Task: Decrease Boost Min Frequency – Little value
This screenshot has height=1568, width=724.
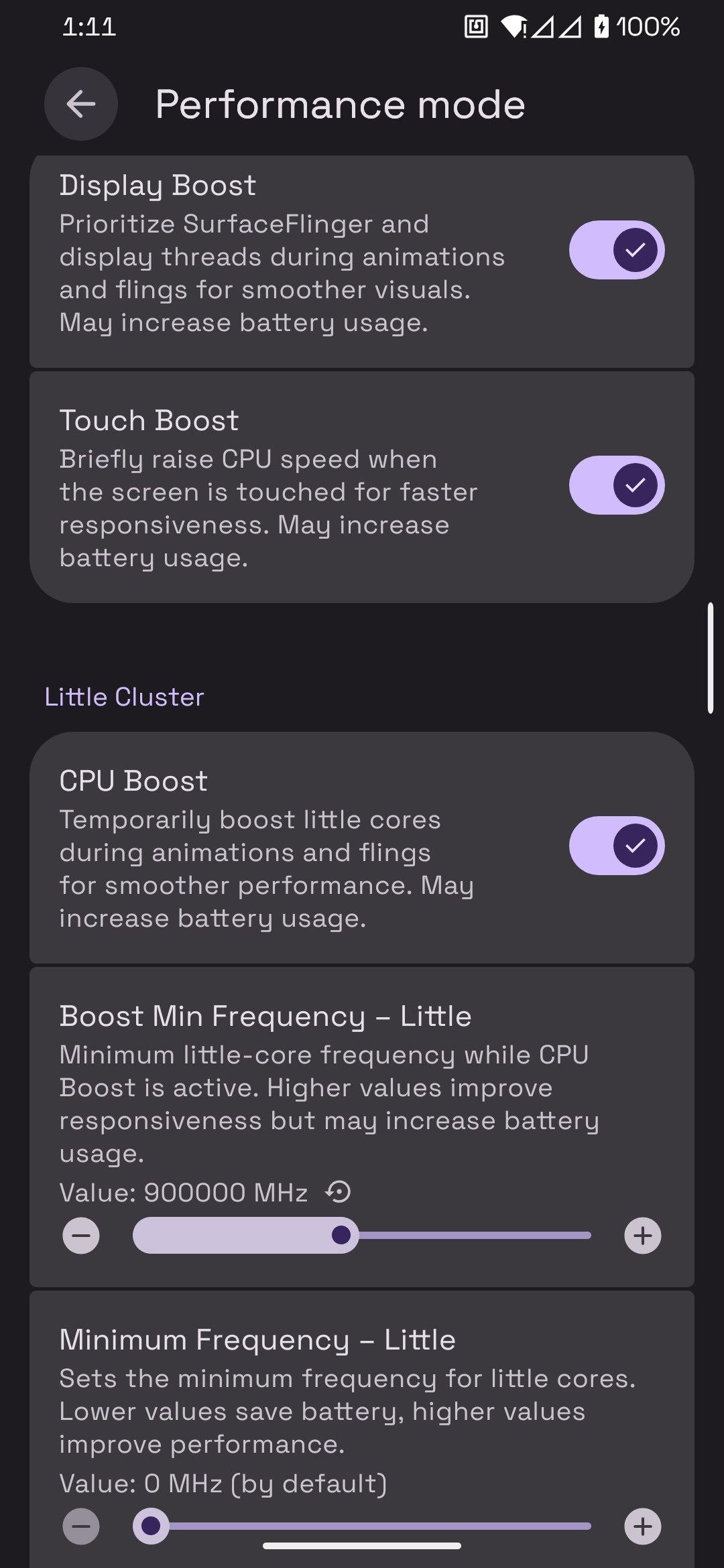Action: point(81,1235)
